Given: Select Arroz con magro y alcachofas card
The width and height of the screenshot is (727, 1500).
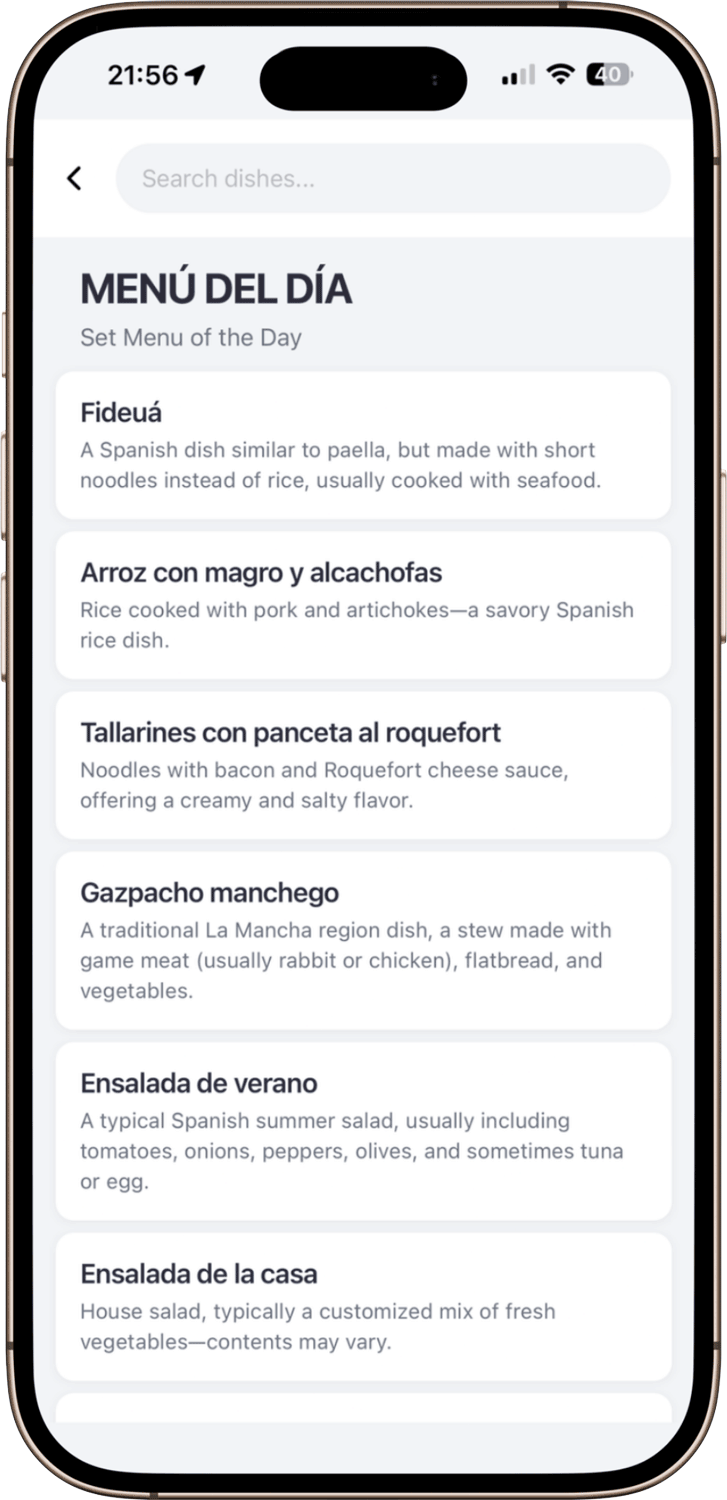Looking at the screenshot, I should tap(362, 605).
